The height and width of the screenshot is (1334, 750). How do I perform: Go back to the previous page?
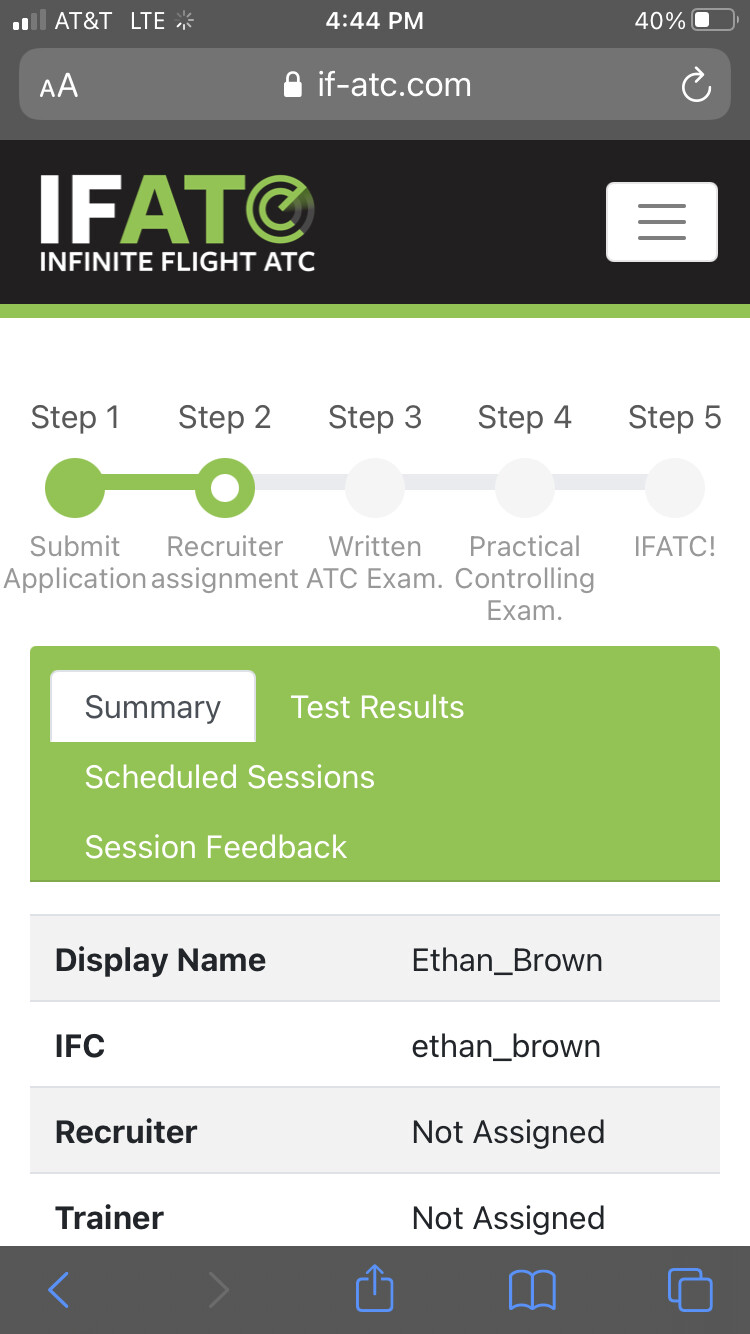coord(59,1290)
